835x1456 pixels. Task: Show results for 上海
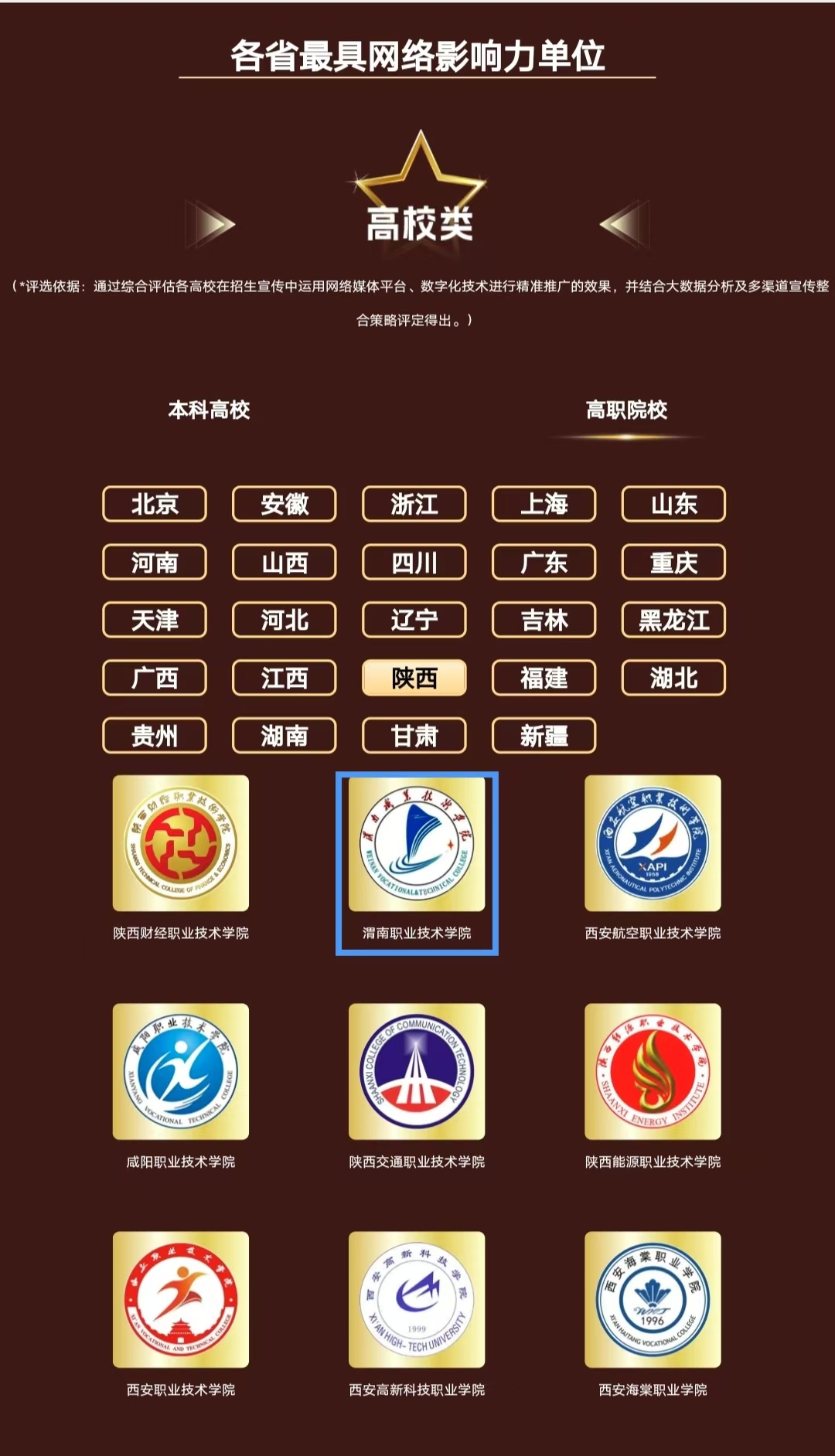coord(544,504)
